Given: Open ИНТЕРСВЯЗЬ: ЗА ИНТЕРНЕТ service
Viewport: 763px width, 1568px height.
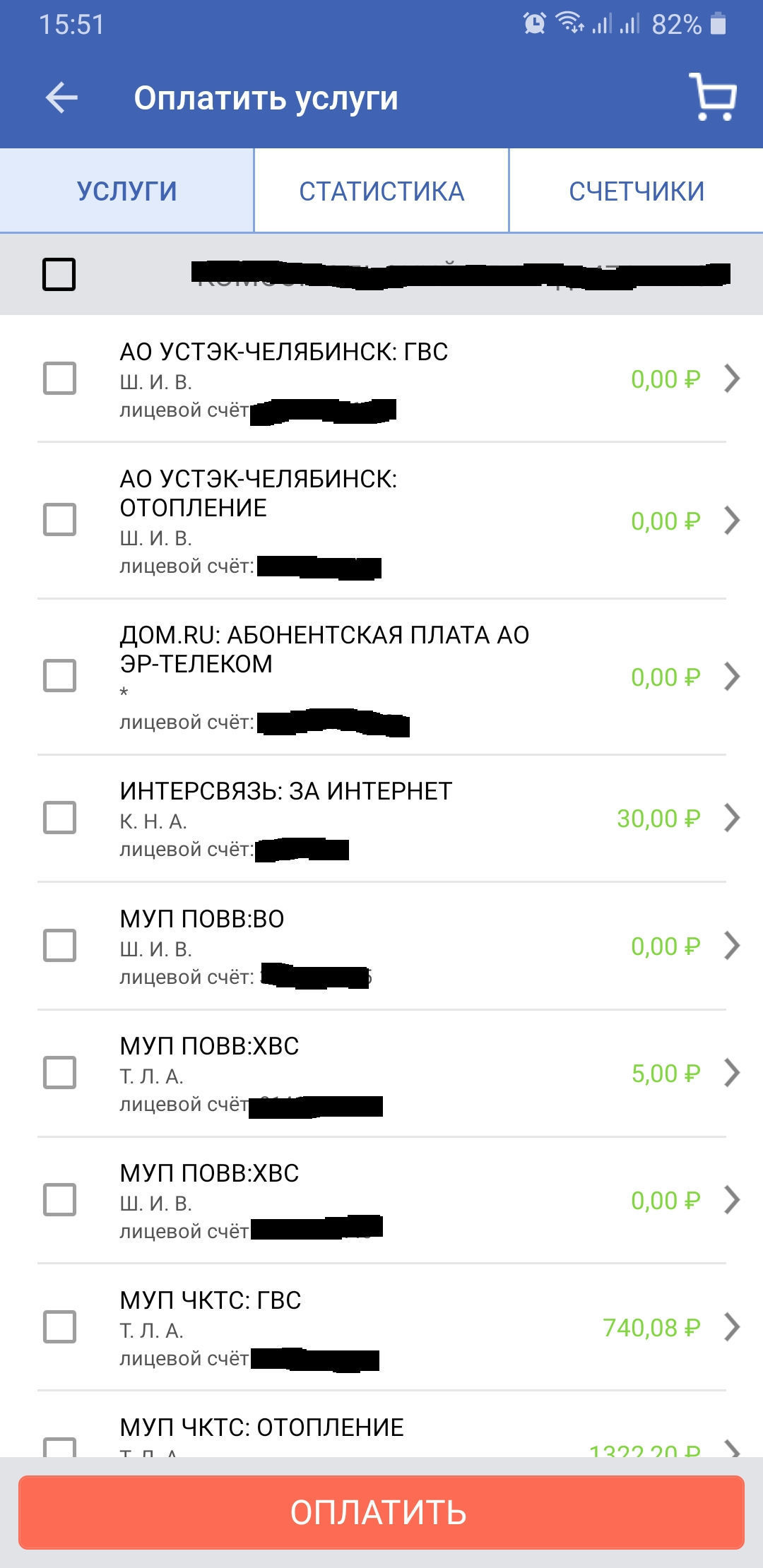Looking at the screenshot, I should (x=381, y=819).
